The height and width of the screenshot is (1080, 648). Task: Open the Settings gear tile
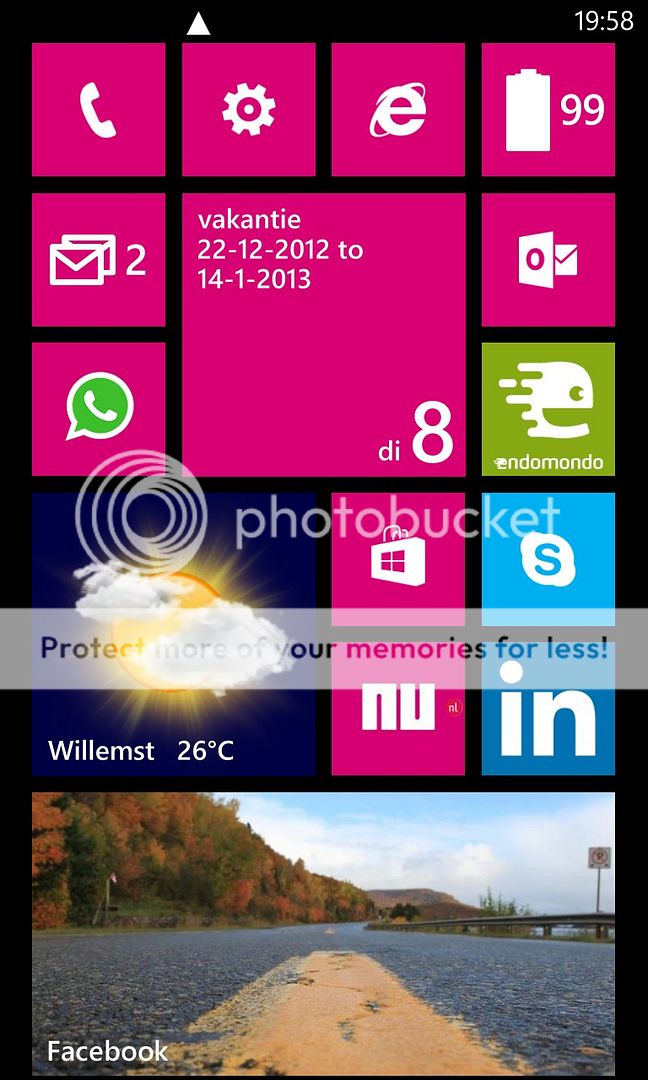click(x=248, y=109)
